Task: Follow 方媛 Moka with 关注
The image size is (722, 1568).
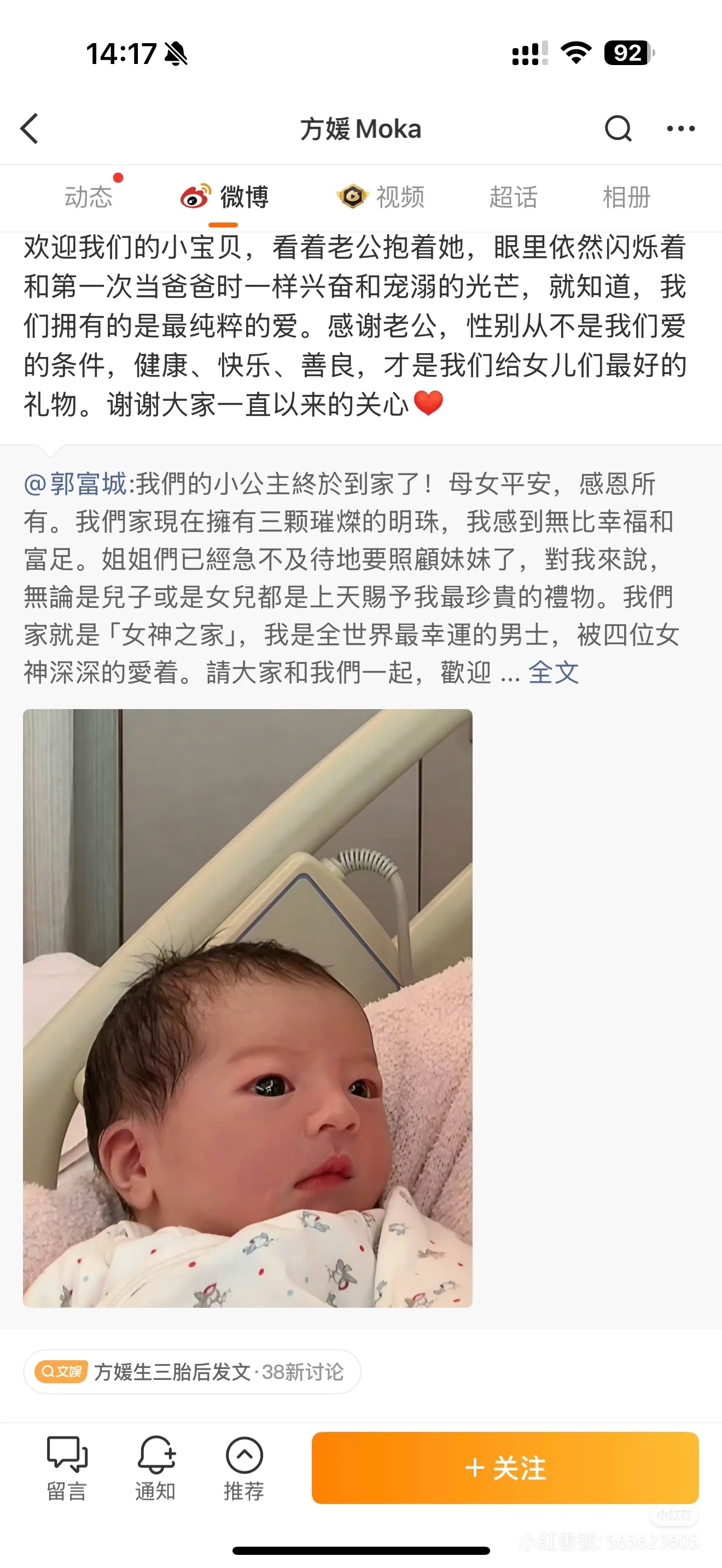Action: tap(505, 1468)
